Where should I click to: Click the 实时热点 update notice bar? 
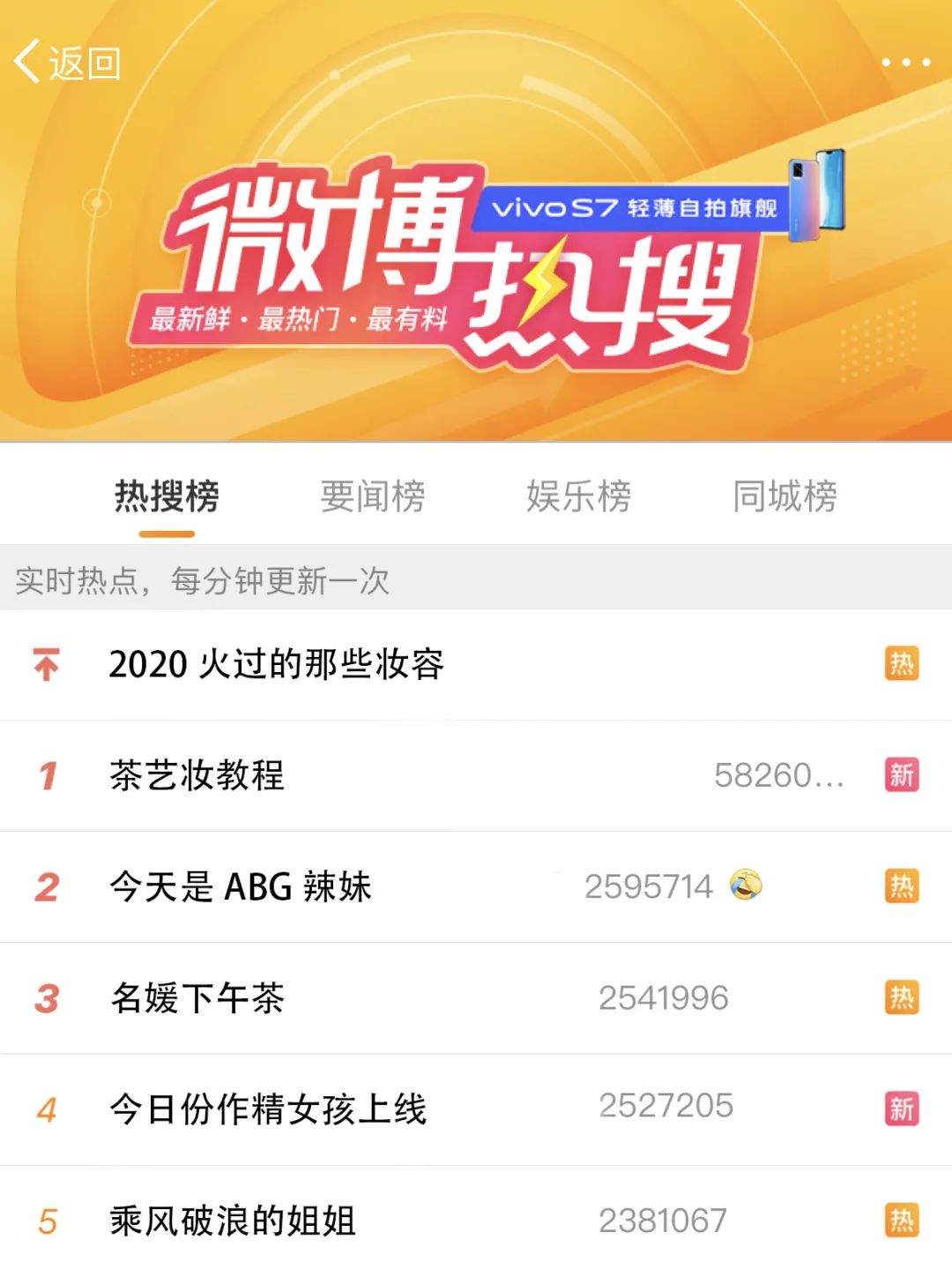click(203, 580)
